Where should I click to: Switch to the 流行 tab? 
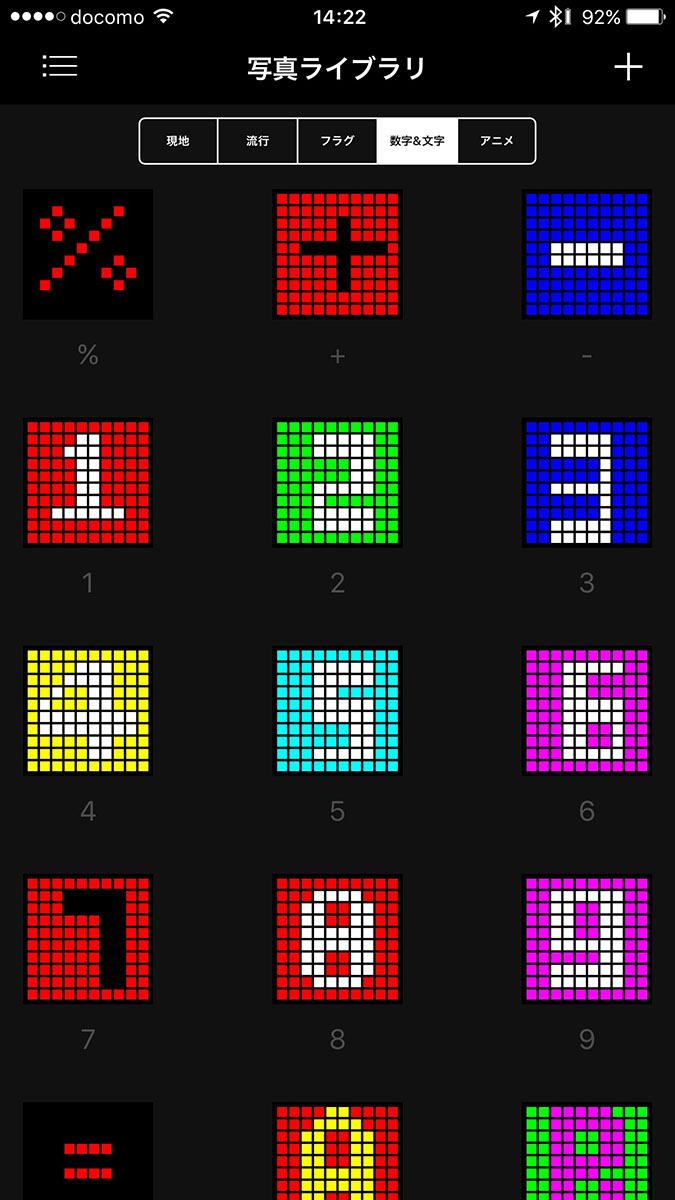point(258,141)
